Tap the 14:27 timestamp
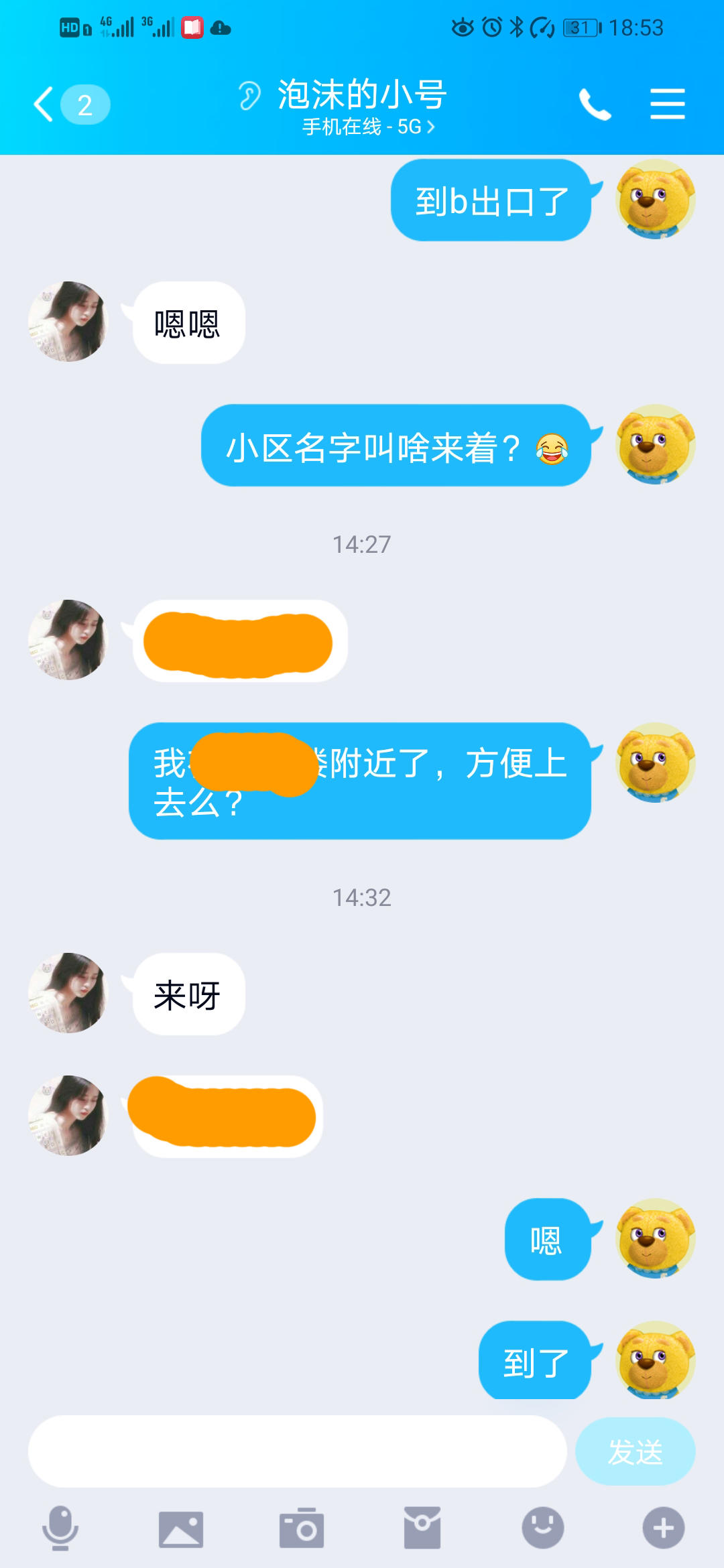The height and width of the screenshot is (1568, 724). tap(362, 543)
